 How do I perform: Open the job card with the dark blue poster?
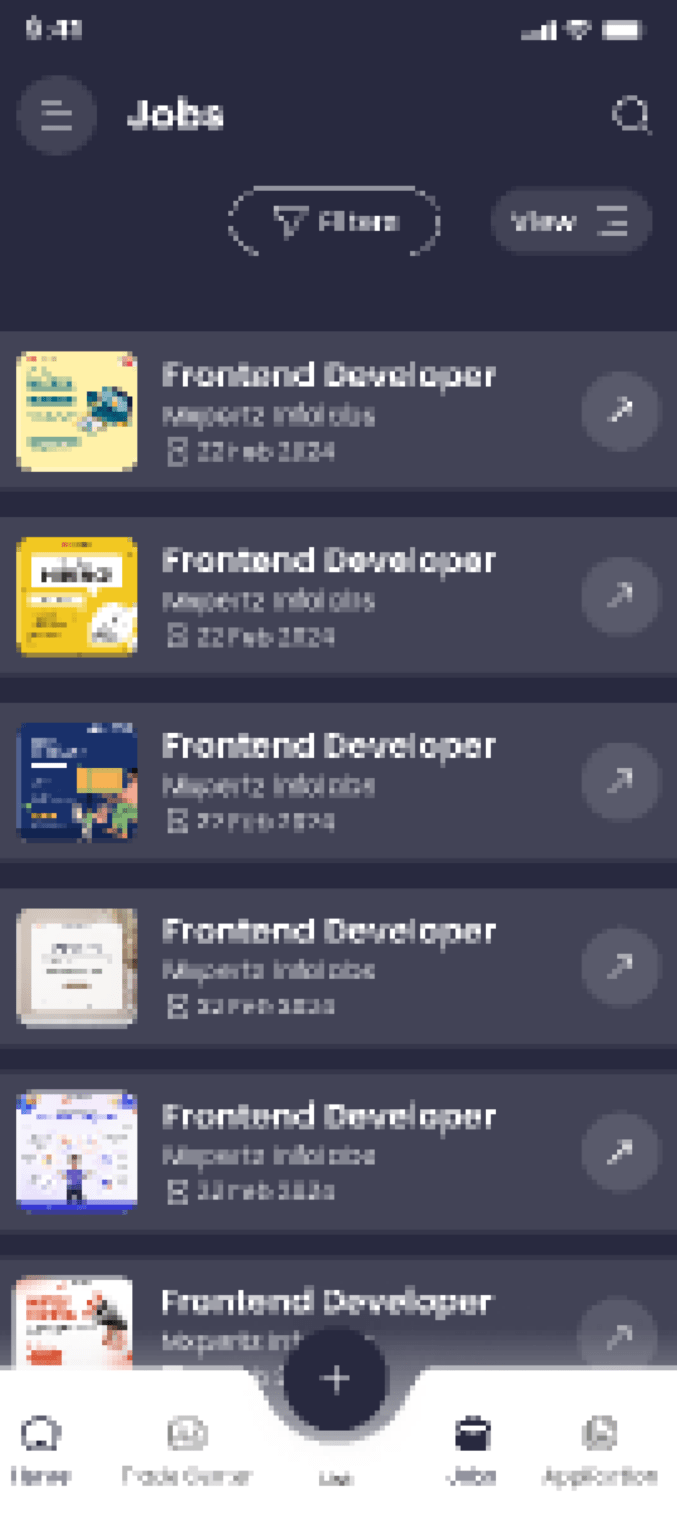pyautogui.click(x=338, y=781)
